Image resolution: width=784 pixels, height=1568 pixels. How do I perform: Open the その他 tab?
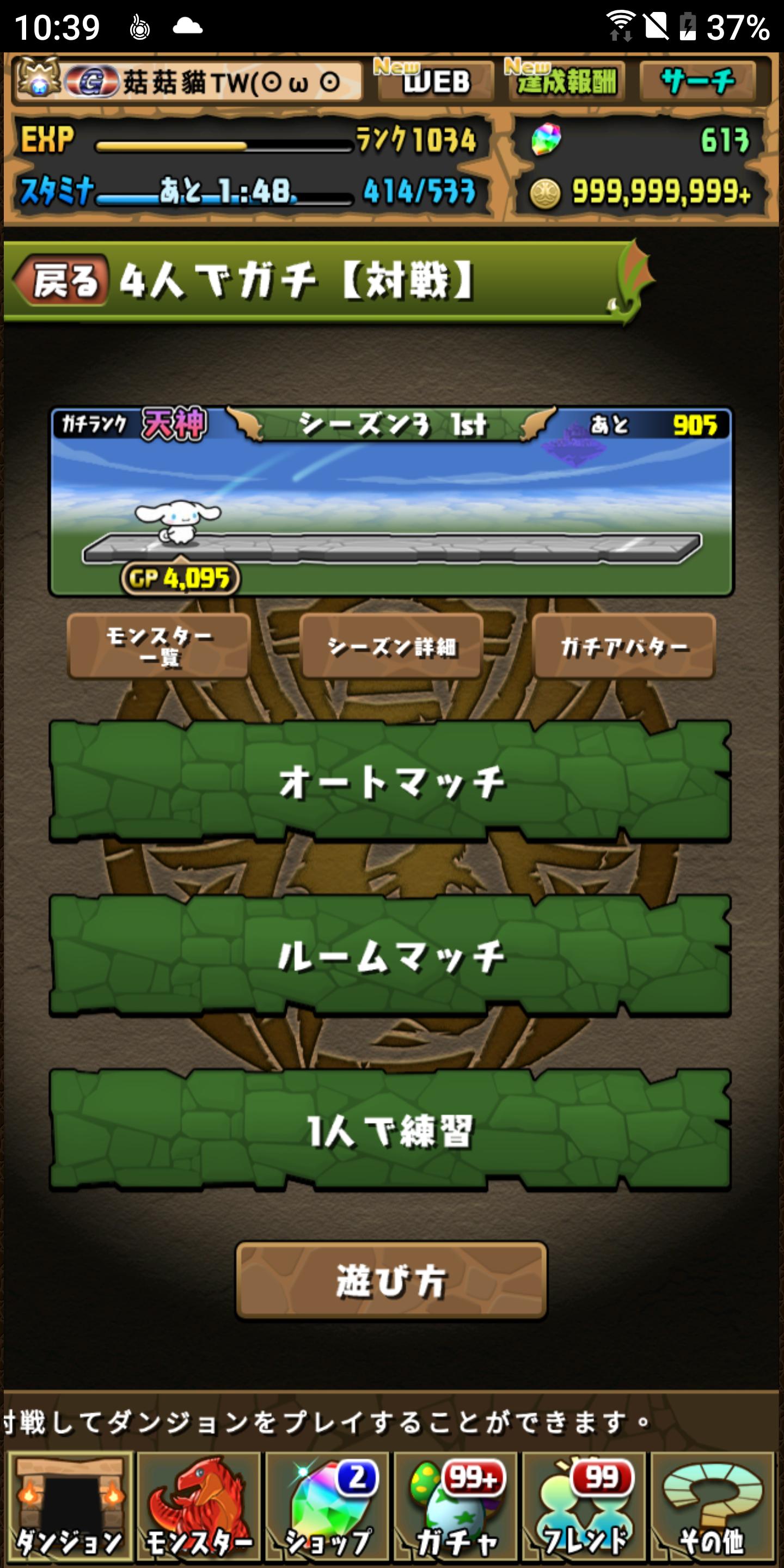point(713,1506)
